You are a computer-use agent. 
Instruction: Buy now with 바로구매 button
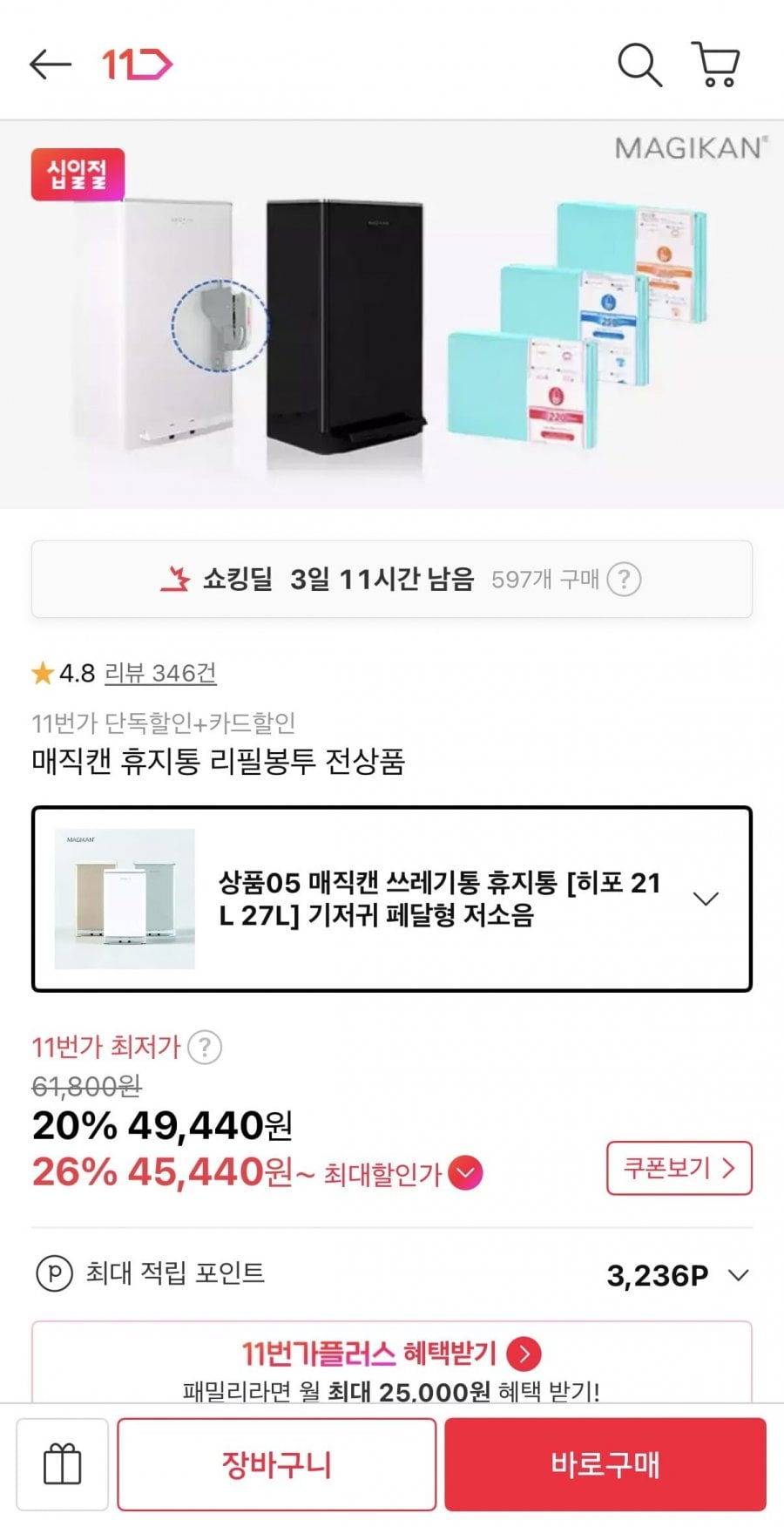605,1464
